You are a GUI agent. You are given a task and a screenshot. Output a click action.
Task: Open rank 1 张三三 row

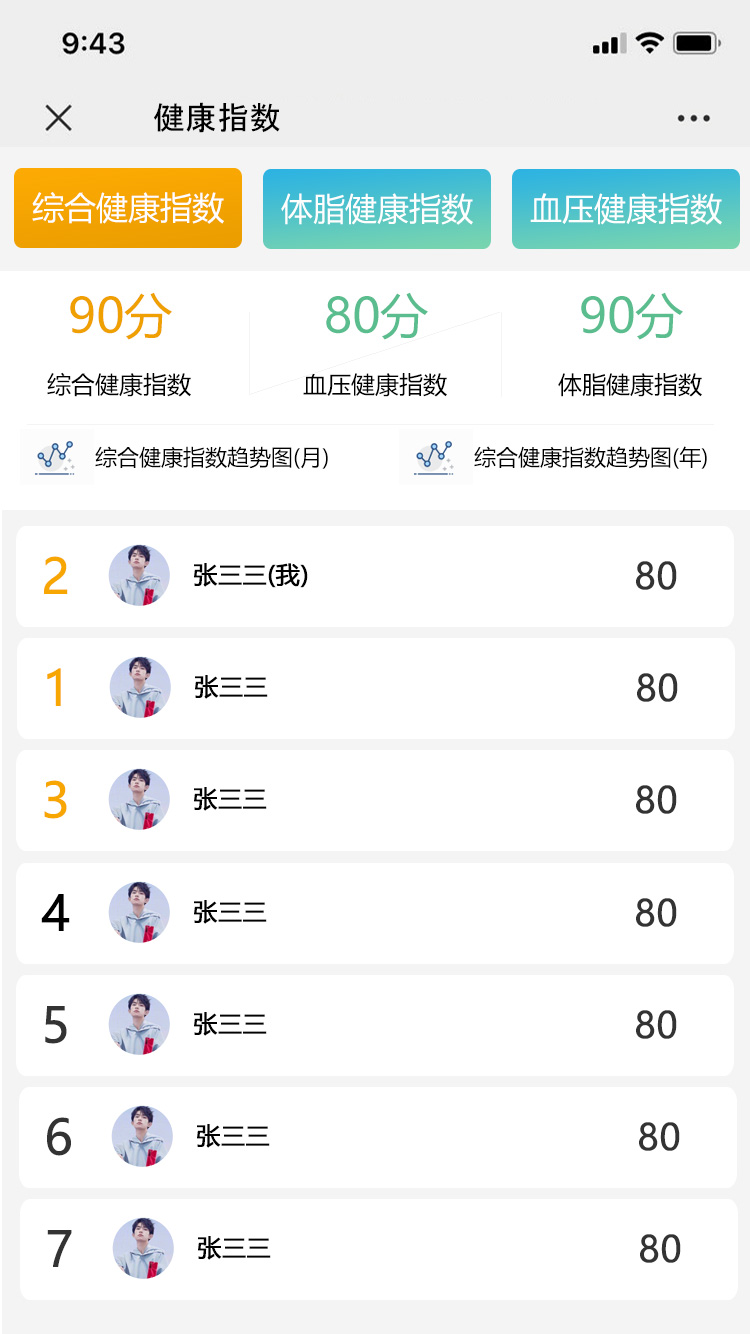click(375, 688)
